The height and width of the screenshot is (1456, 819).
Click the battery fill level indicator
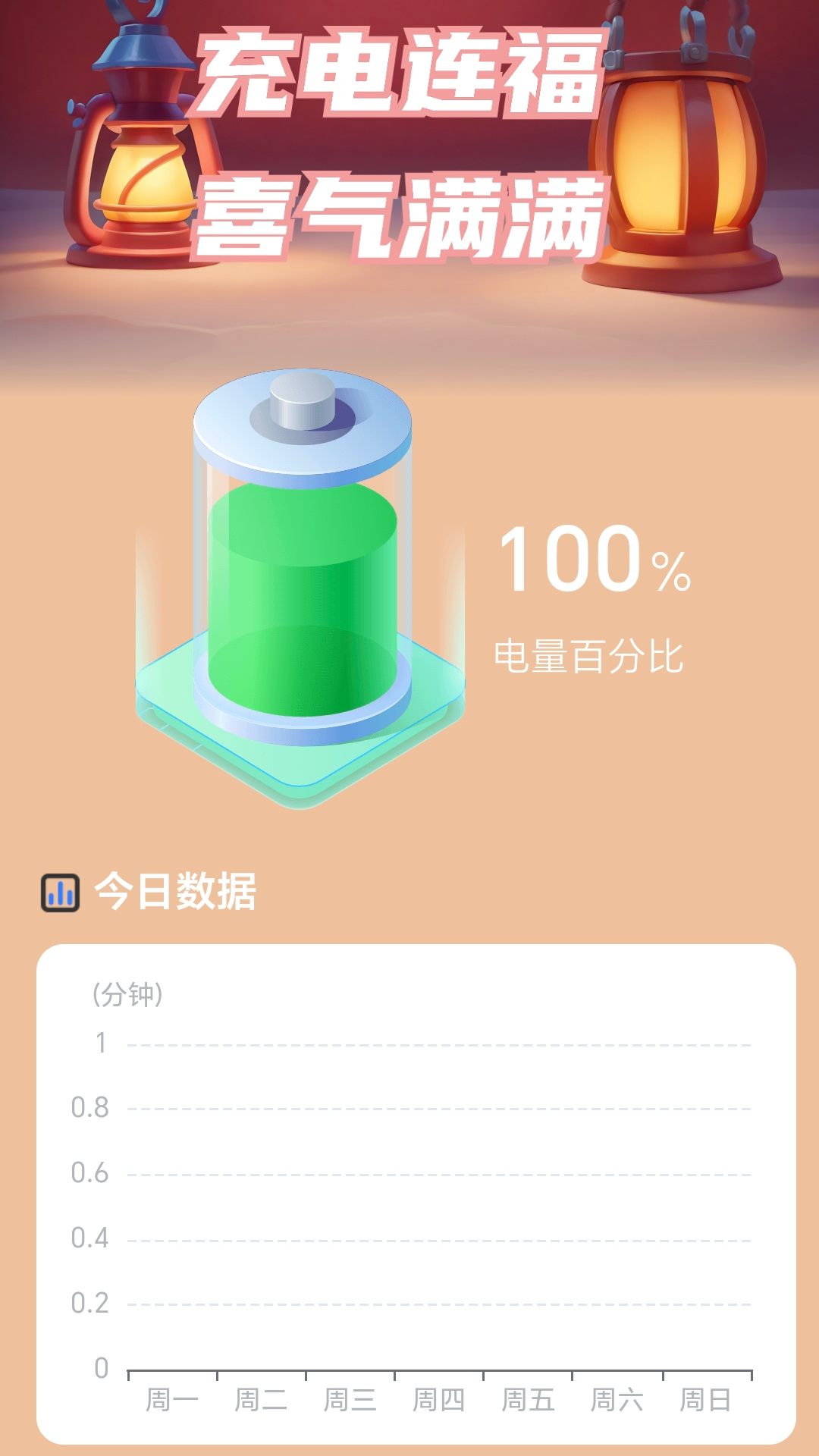(x=303, y=599)
